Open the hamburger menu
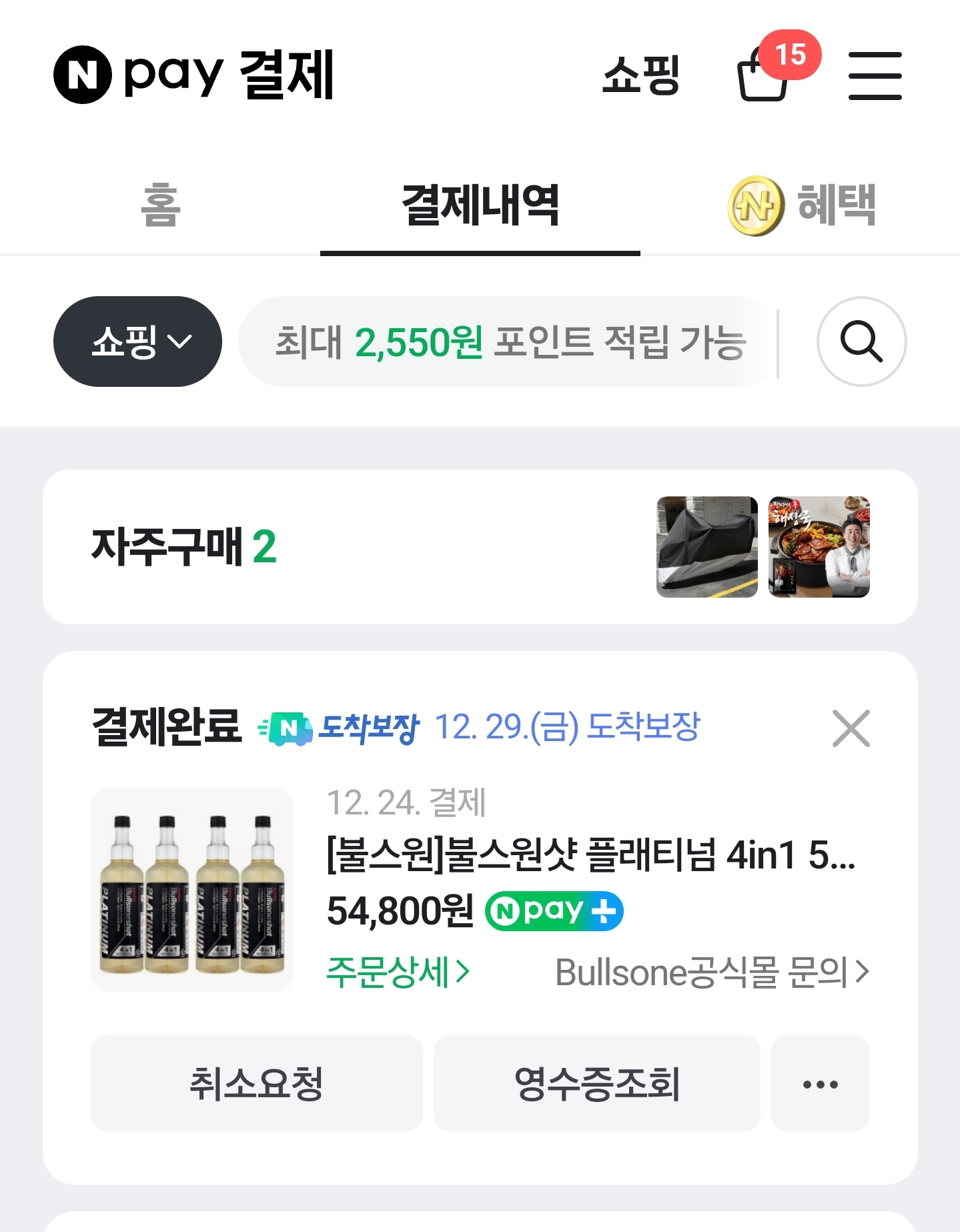960x1232 pixels. pos(875,75)
